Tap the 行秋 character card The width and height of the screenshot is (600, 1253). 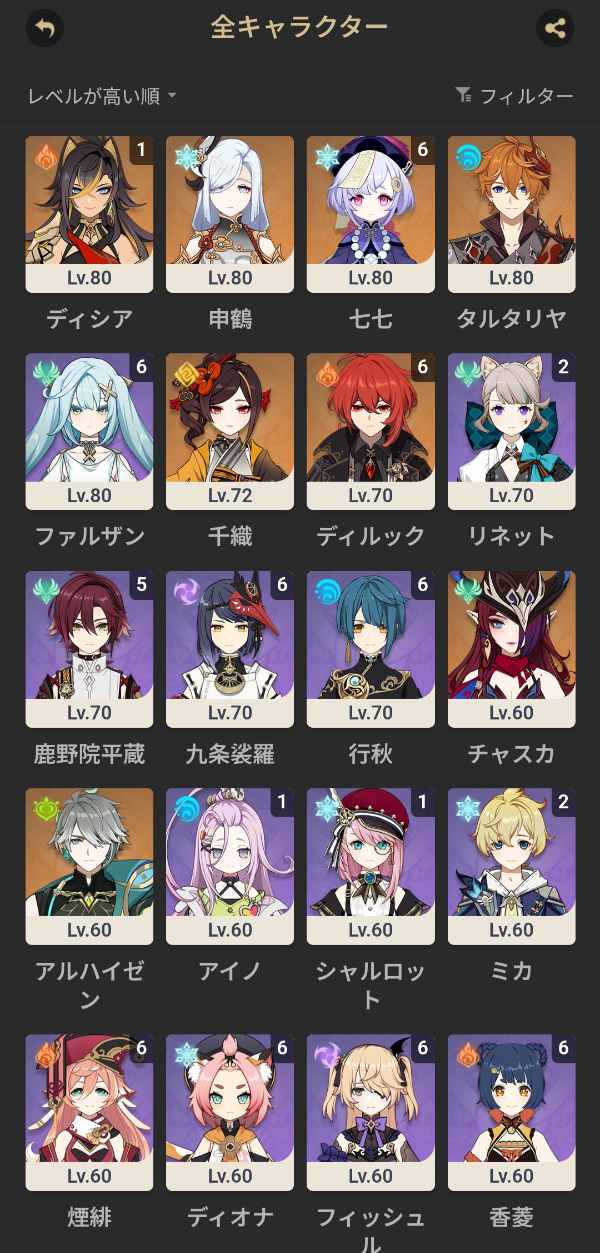tap(371, 649)
